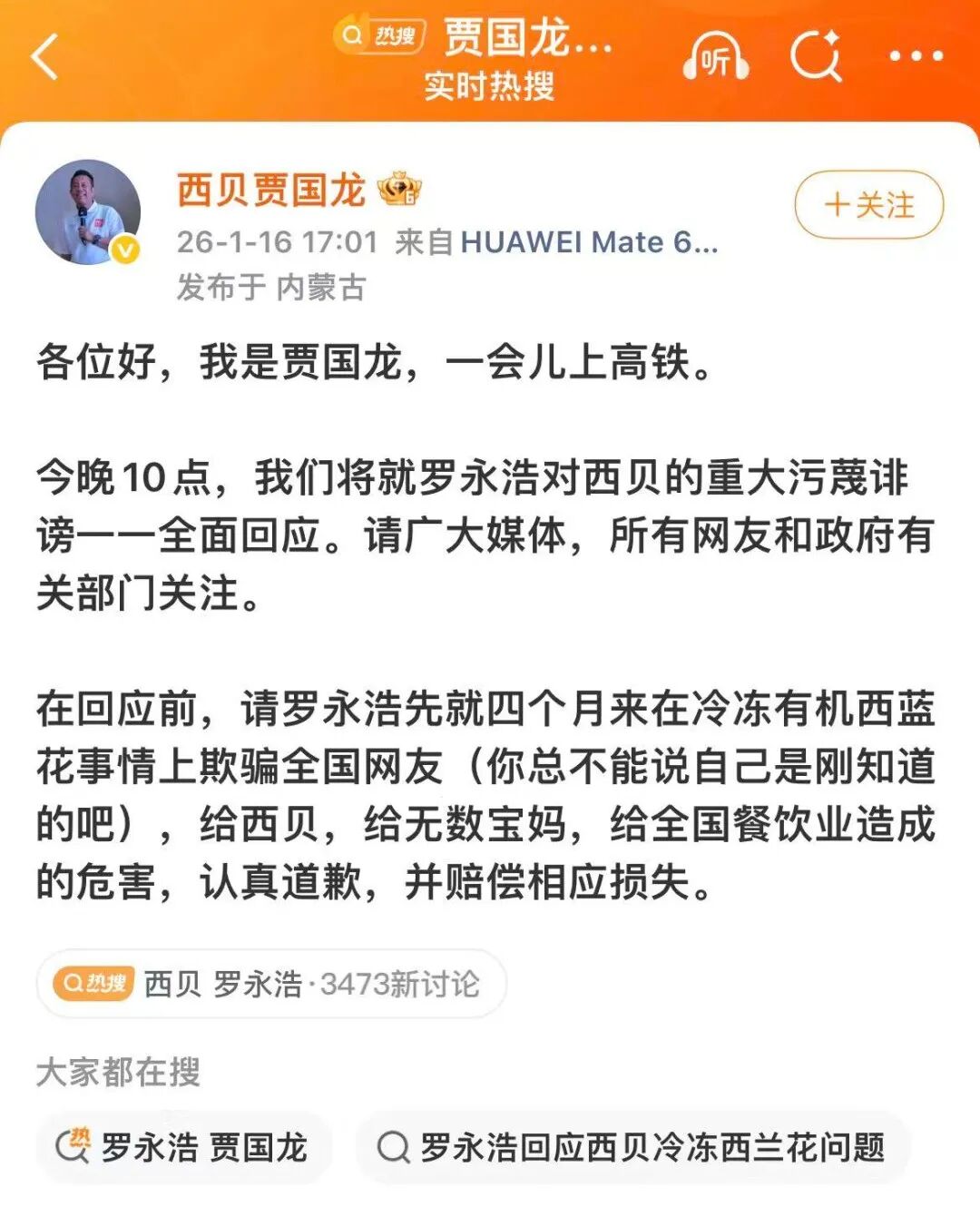This screenshot has height=1207, width=980.
Task: Search 罗永浩 贾国龙 suggestion
Action: click(184, 1147)
